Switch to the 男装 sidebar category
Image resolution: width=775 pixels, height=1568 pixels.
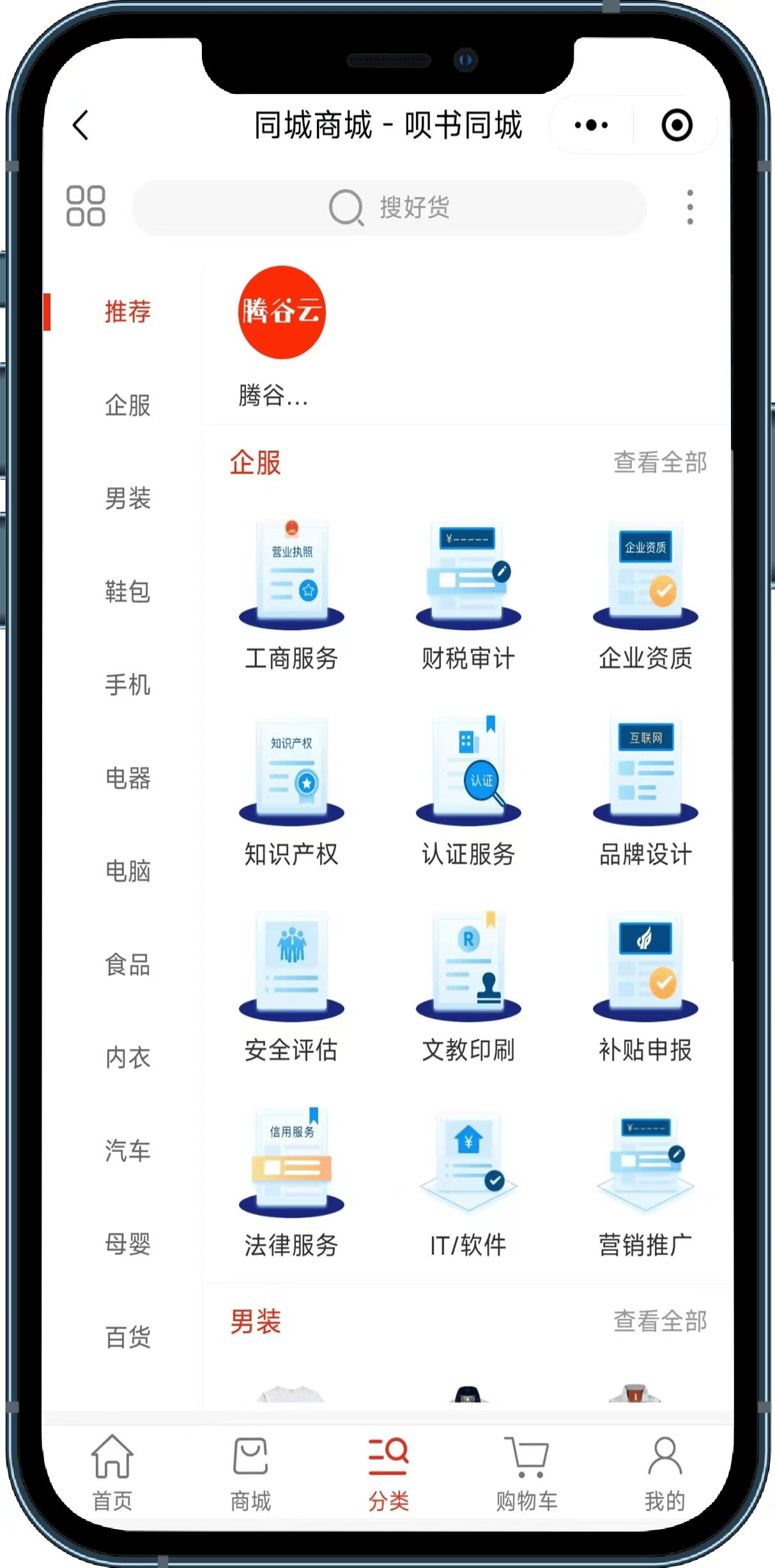[127, 498]
